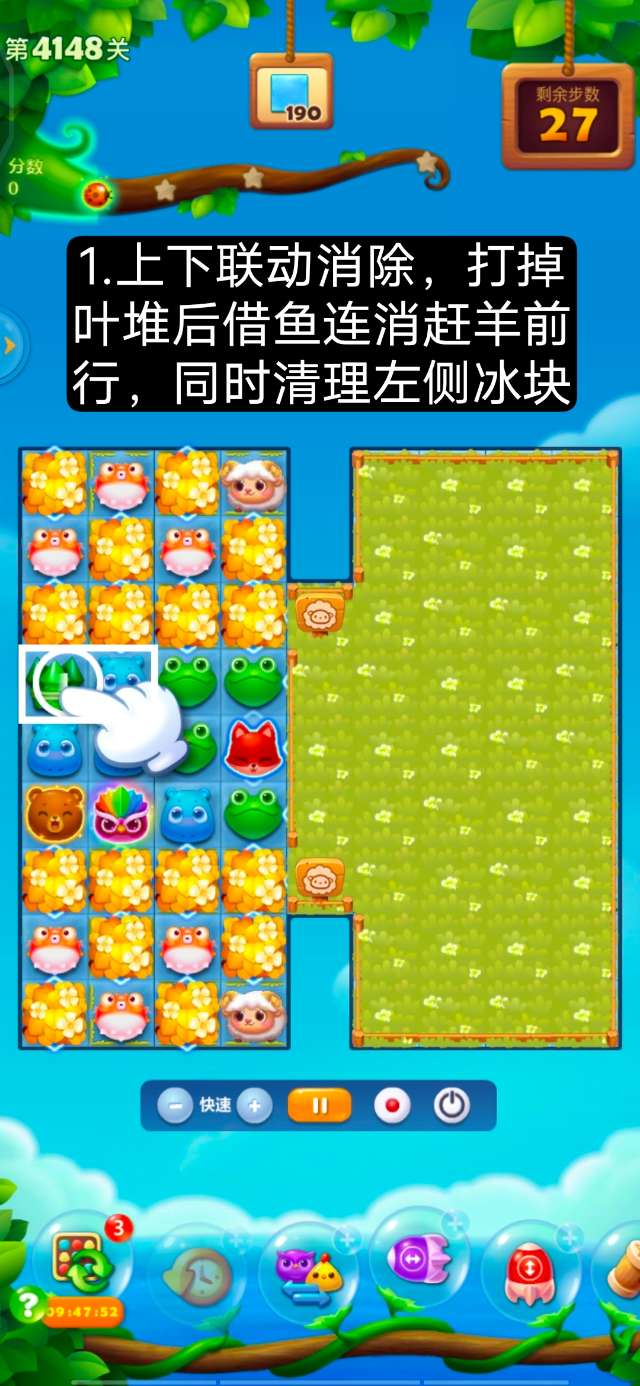Screen dimensions: 640x1386
Task: Expand the side panel arrow on left edge
Action: tap(10, 346)
